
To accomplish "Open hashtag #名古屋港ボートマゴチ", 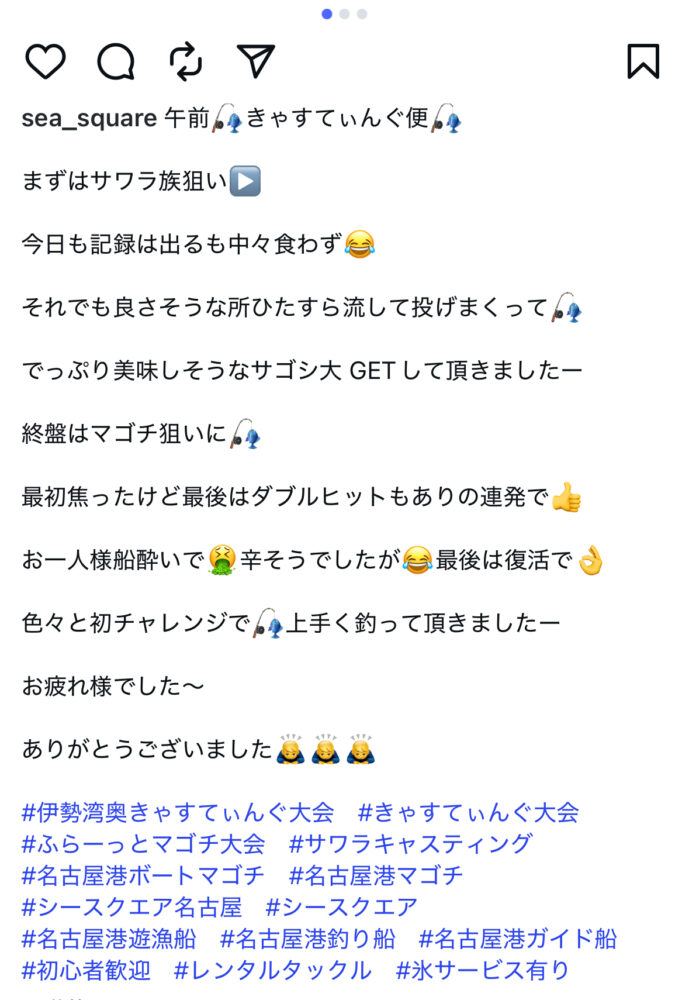I will click(143, 876).
